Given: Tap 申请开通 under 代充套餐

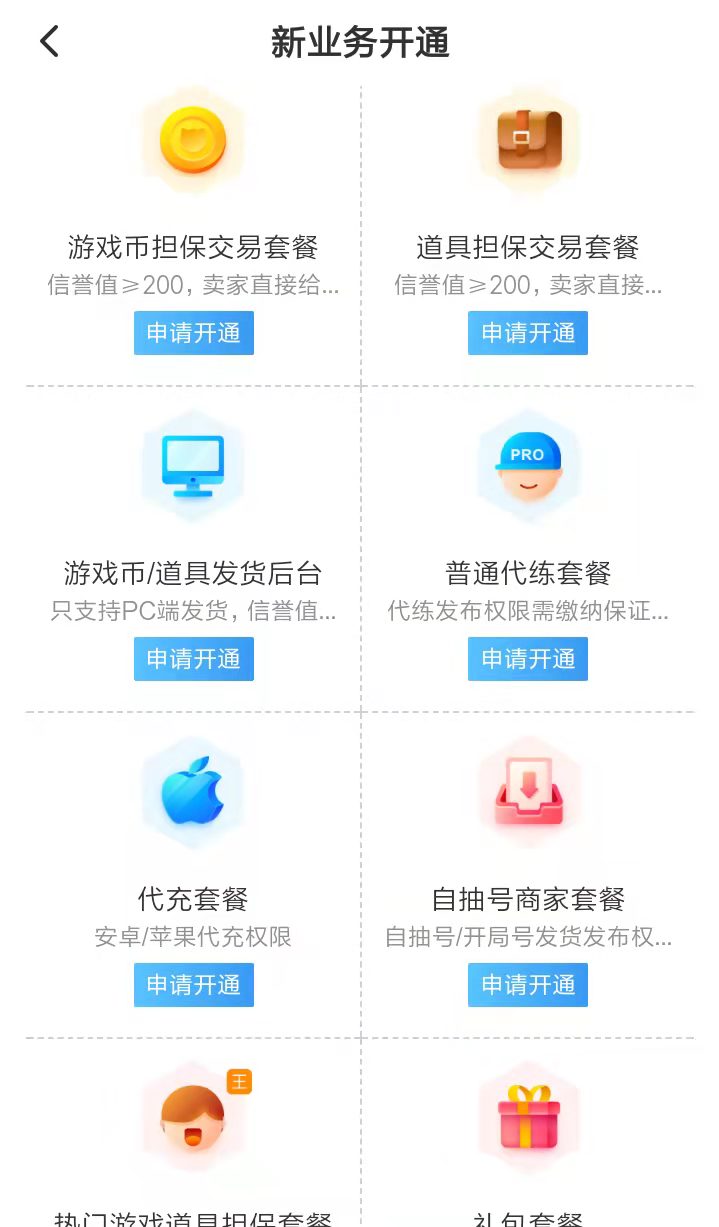Looking at the screenshot, I should [194, 985].
